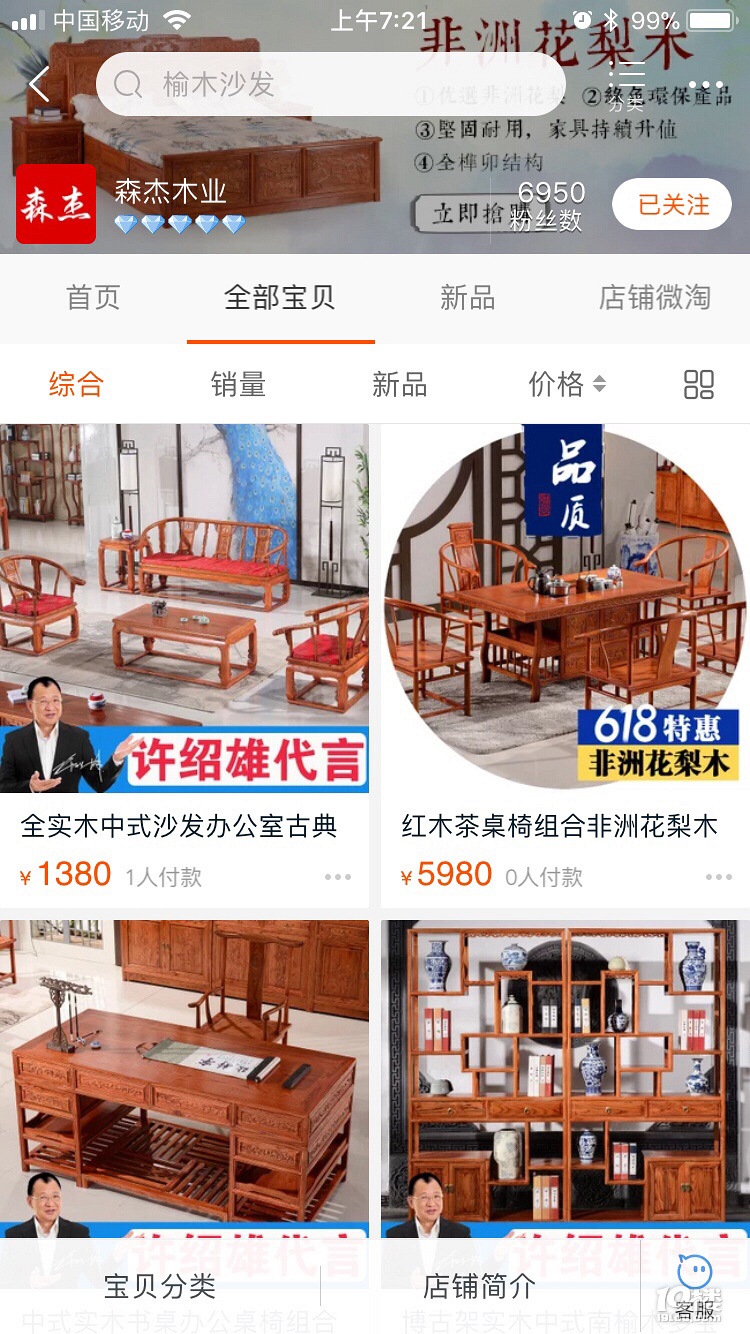Screen dimensions: 750x1334
Task: Open more options for the ¥1380 item
Action: 338,877
